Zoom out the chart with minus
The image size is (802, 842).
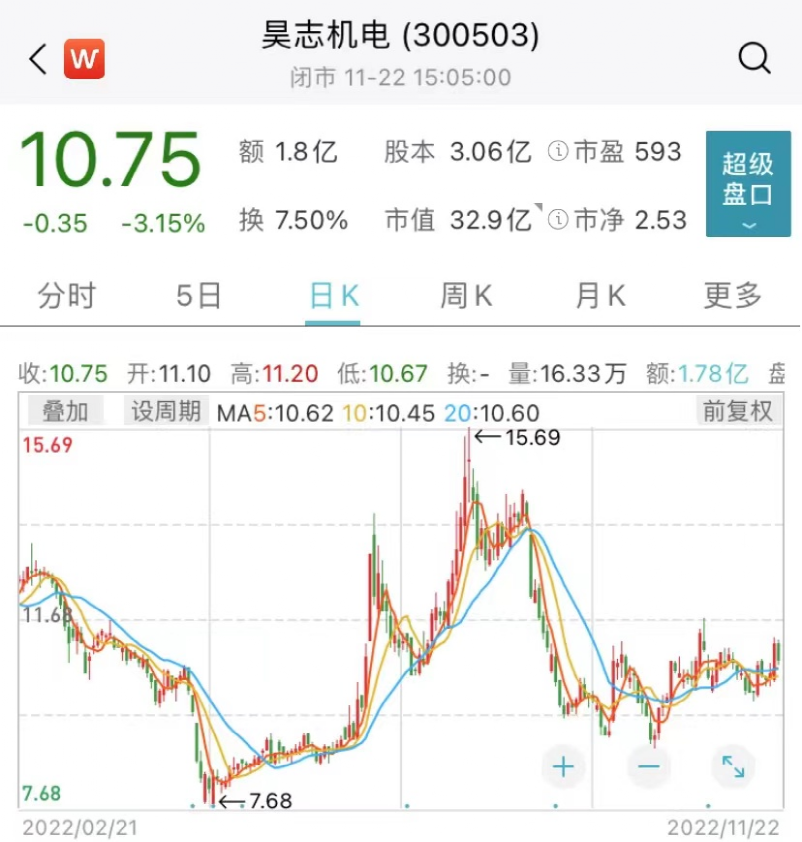648,767
